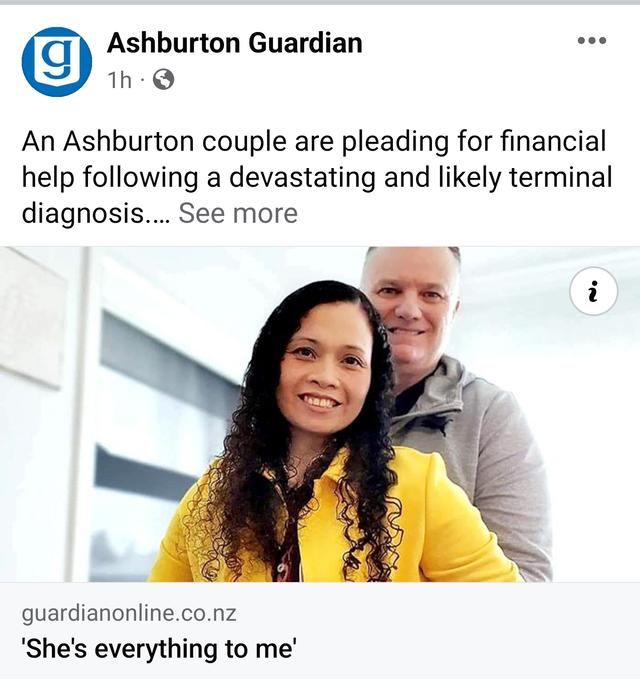This screenshot has width=640, height=679.
Task: Open the 'She's everything to me' article
Action: 159,648
